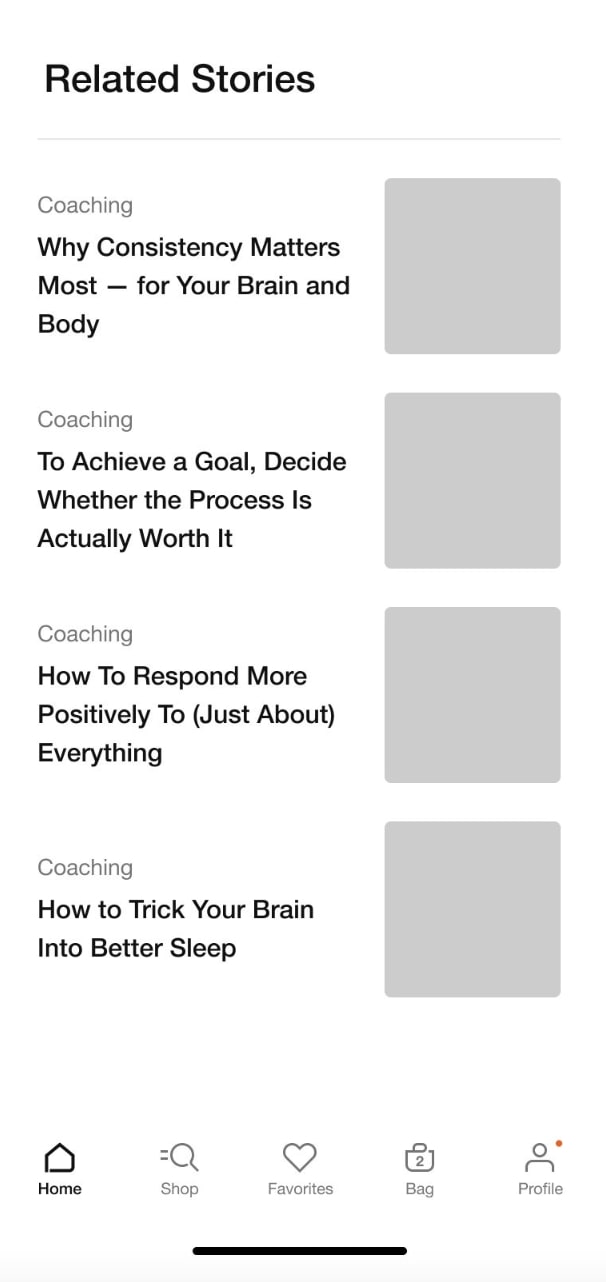View the Bag tab
Screen dimensions: 606x1282
point(420,1169)
